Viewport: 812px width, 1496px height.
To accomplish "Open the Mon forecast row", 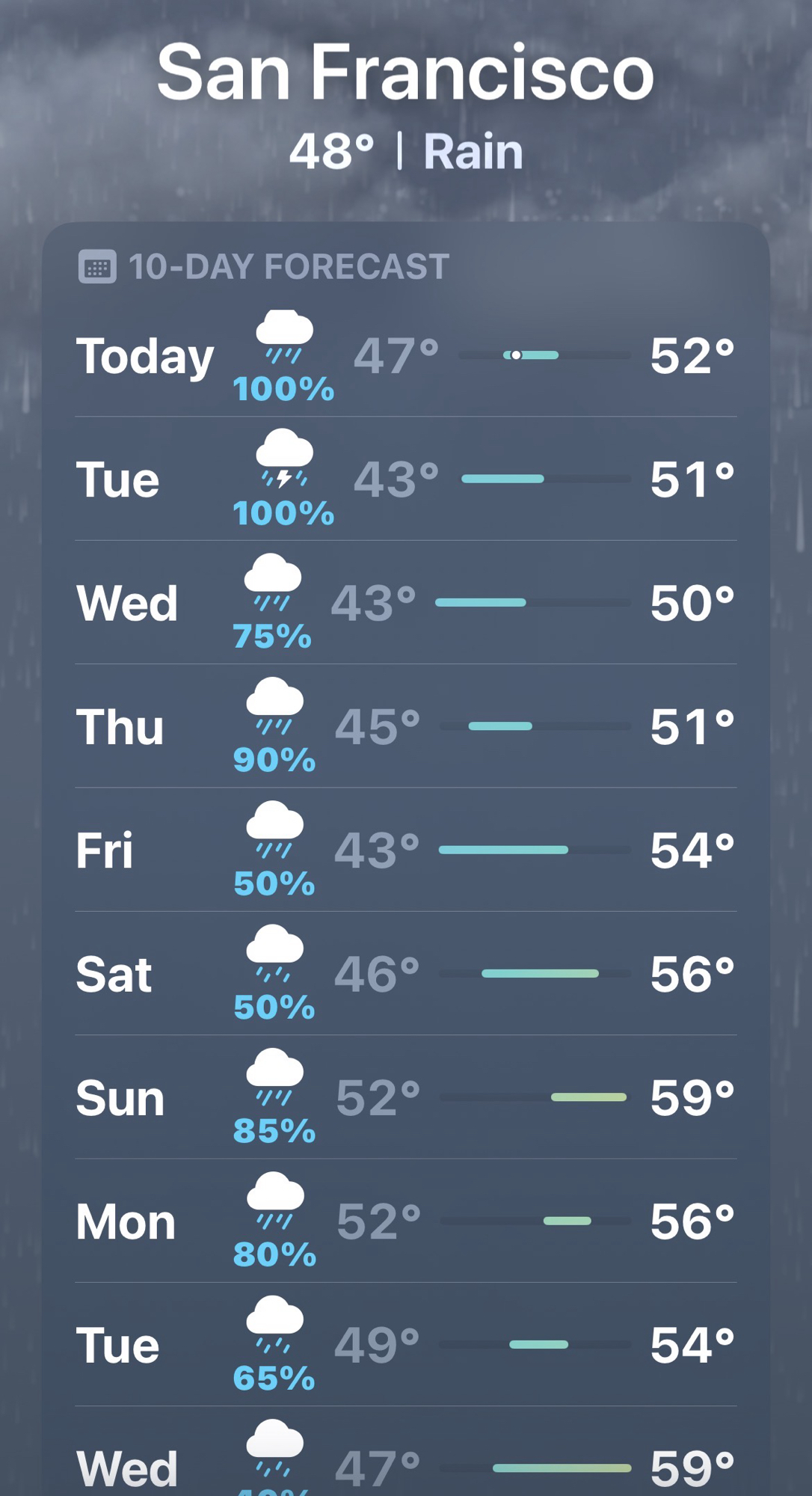I will [x=405, y=1221].
